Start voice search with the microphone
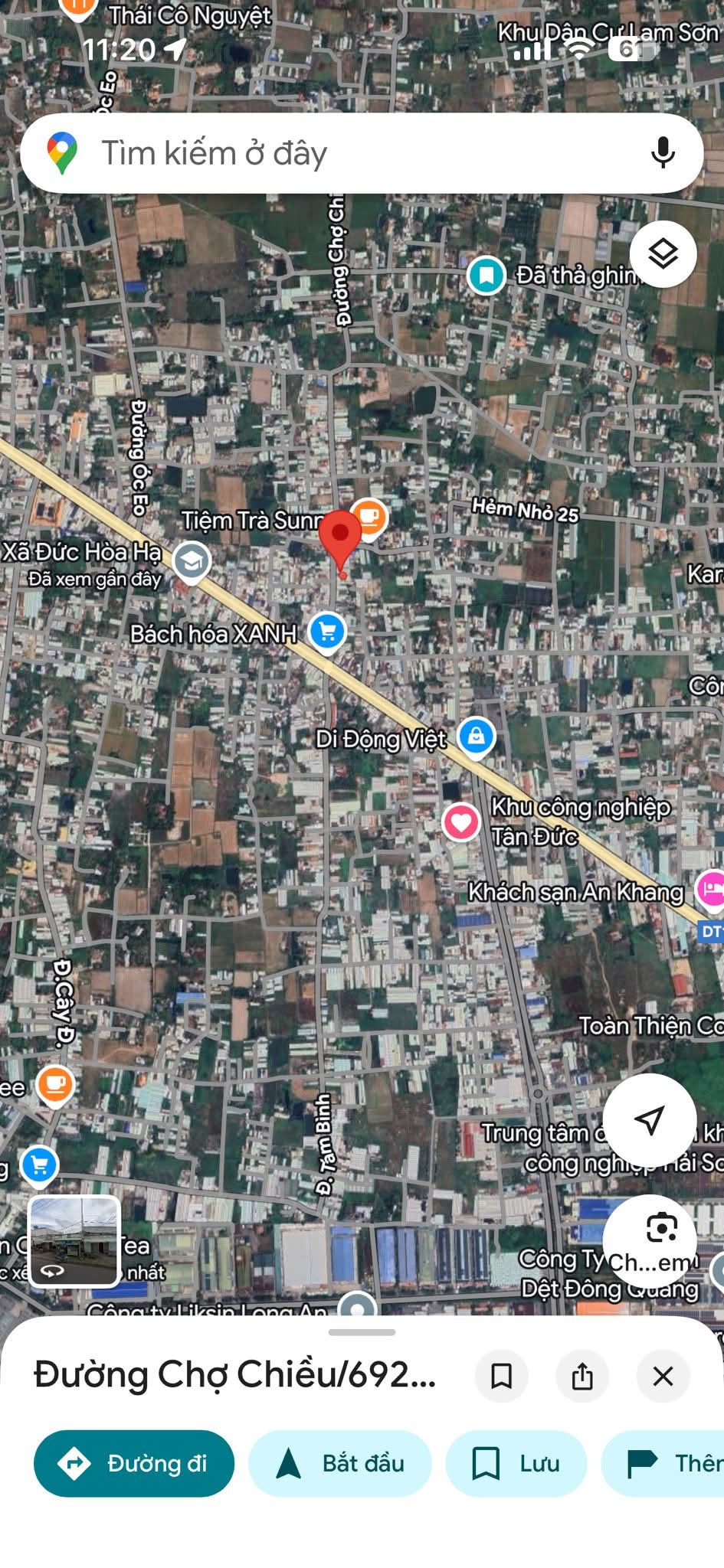Screen dimensions: 724x1568 point(663,153)
